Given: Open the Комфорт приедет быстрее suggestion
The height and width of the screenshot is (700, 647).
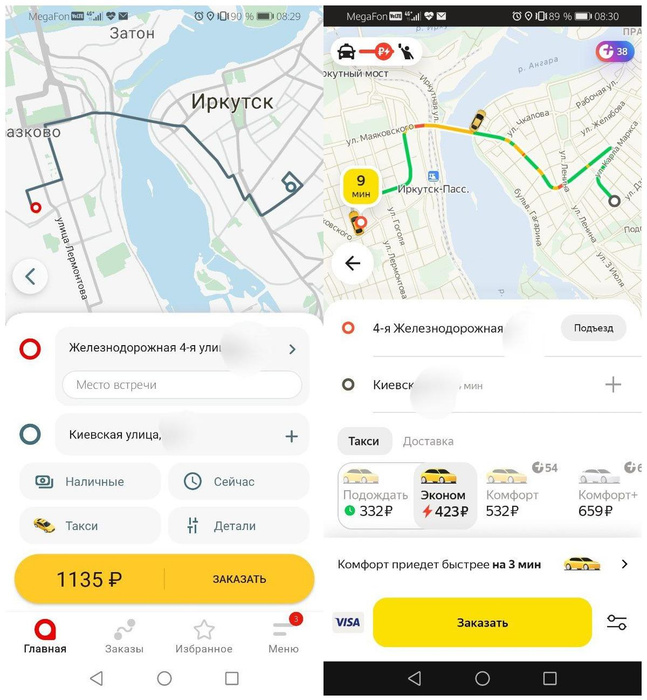Looking at the screenshot, I should pos(482,564).
